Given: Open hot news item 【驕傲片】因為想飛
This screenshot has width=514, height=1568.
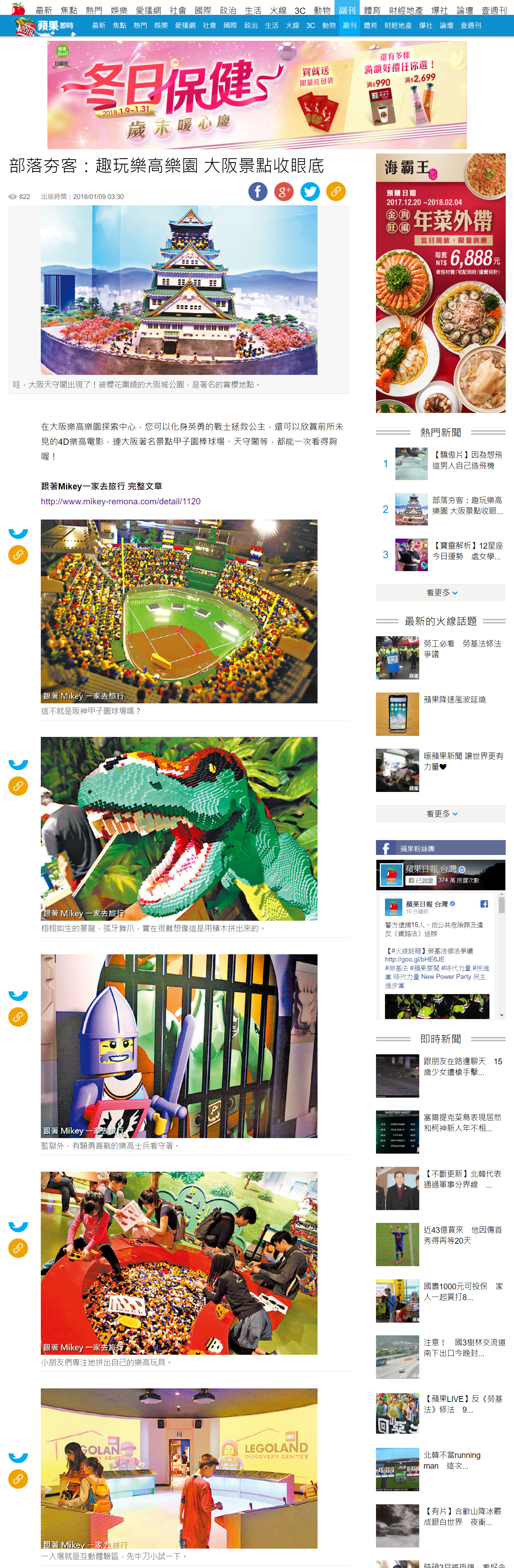Looking at the screenshot, I should click(466, 460).
